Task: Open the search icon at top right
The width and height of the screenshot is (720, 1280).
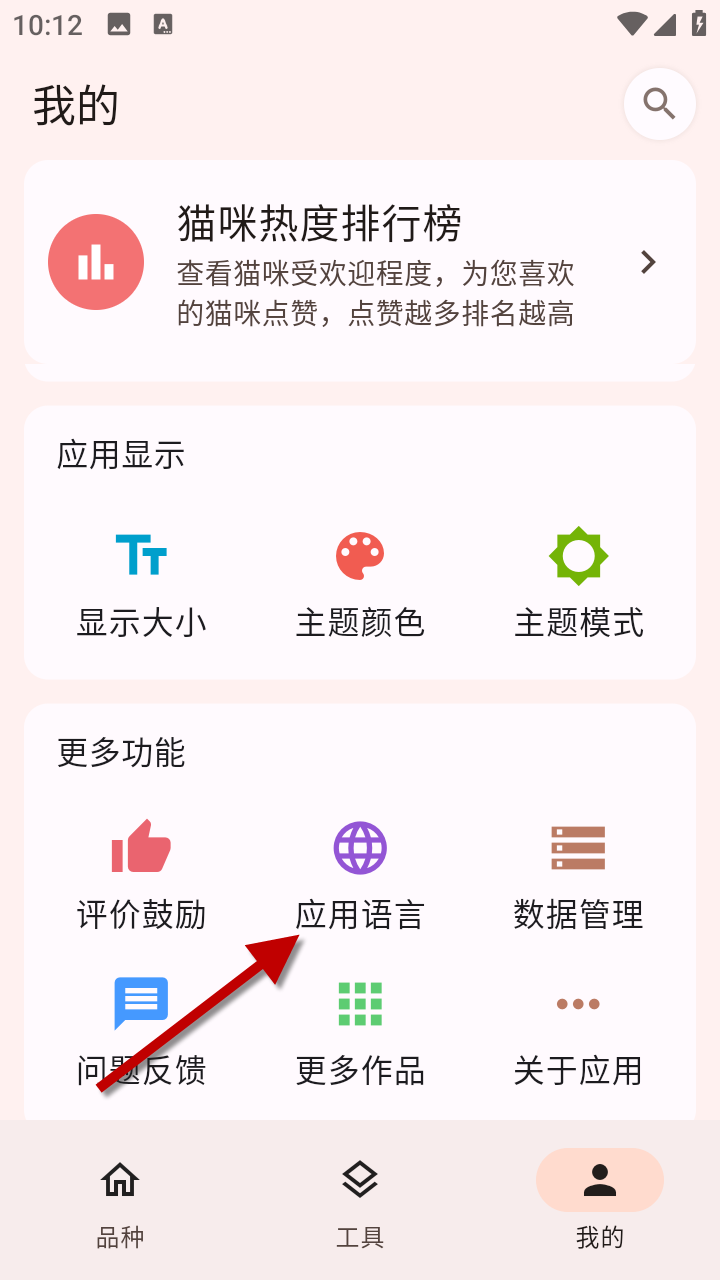Action: click(659, 103)
